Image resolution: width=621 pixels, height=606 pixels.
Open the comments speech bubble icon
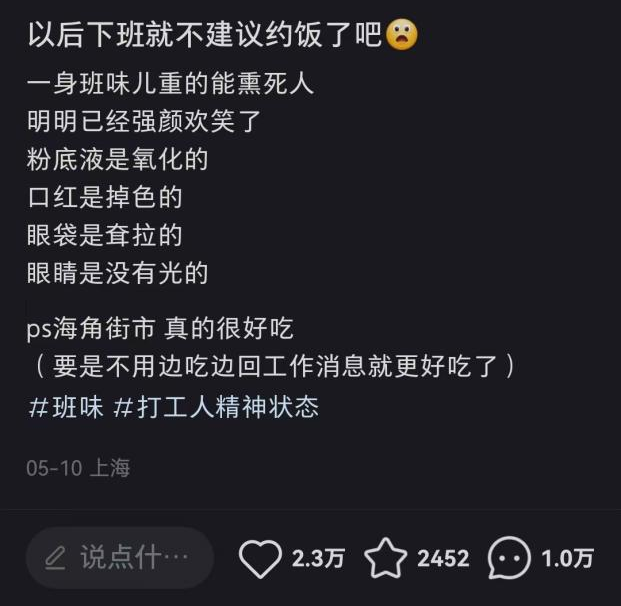[510, 558]
